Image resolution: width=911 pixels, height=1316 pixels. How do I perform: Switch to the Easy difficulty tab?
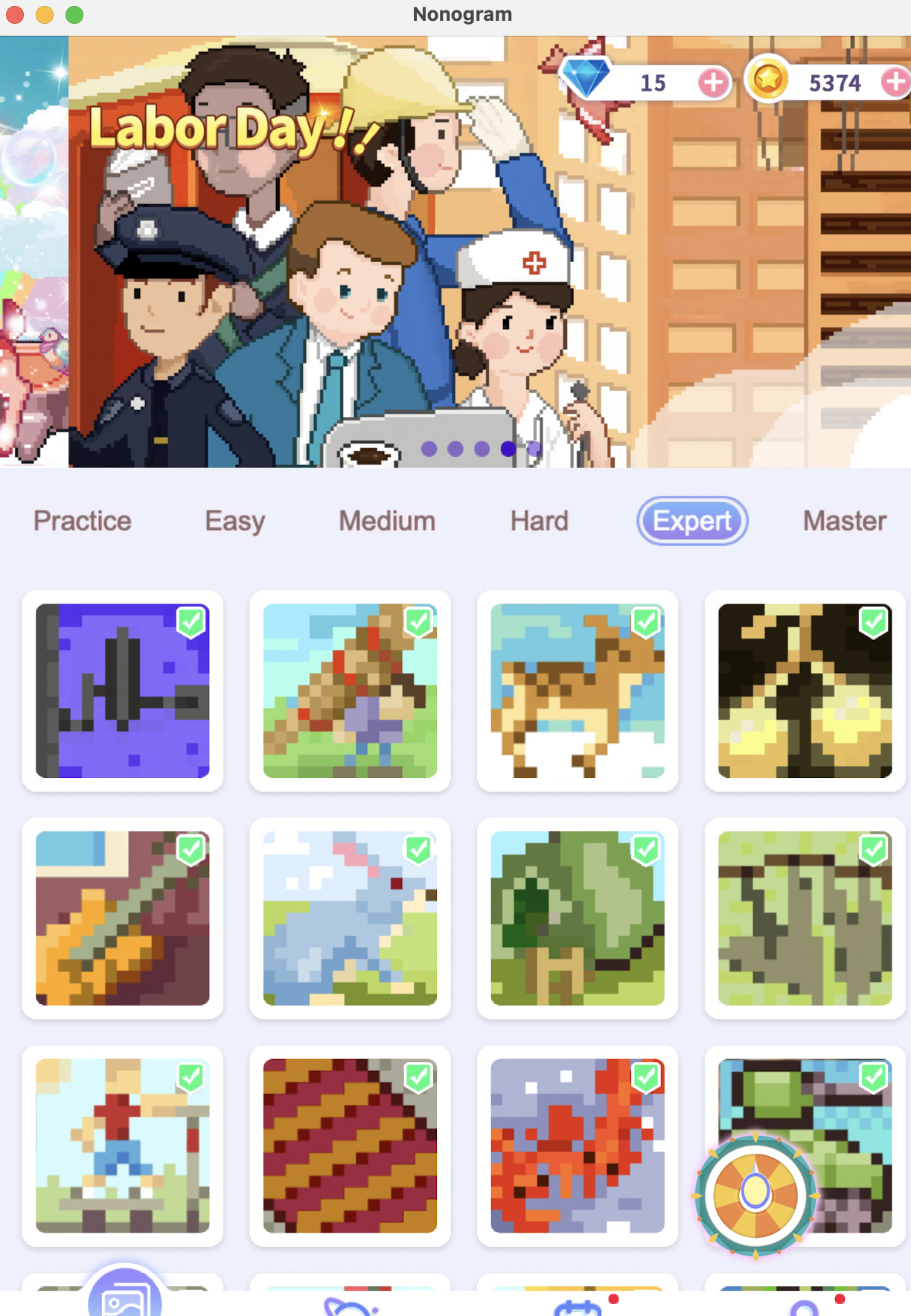click(235, 521)
